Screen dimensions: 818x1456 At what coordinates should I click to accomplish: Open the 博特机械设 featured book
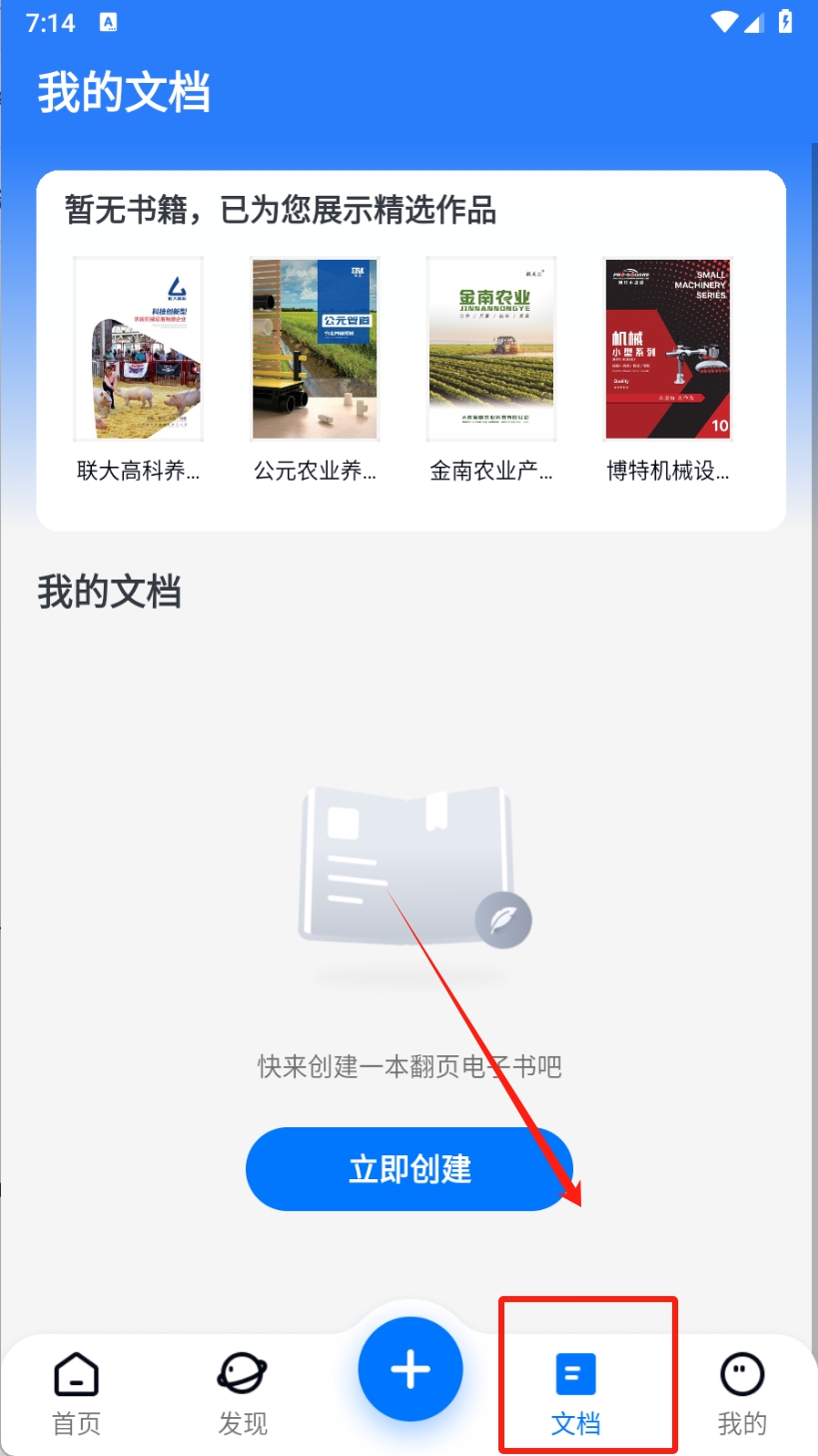point(667,349)
